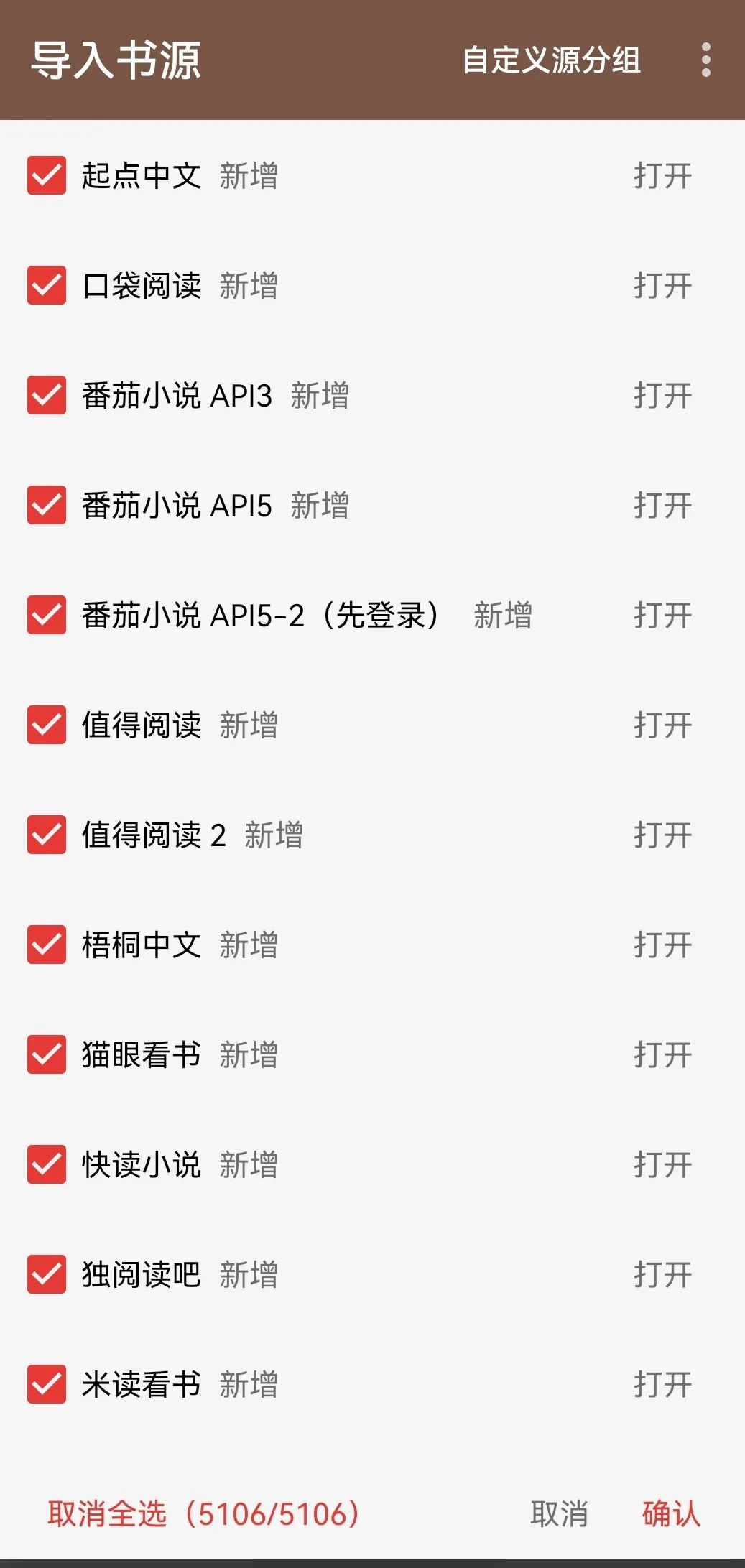The image size is (745, 1568).
Task: Open the three-dot overflow menu
Action: [x=705, y=60]
